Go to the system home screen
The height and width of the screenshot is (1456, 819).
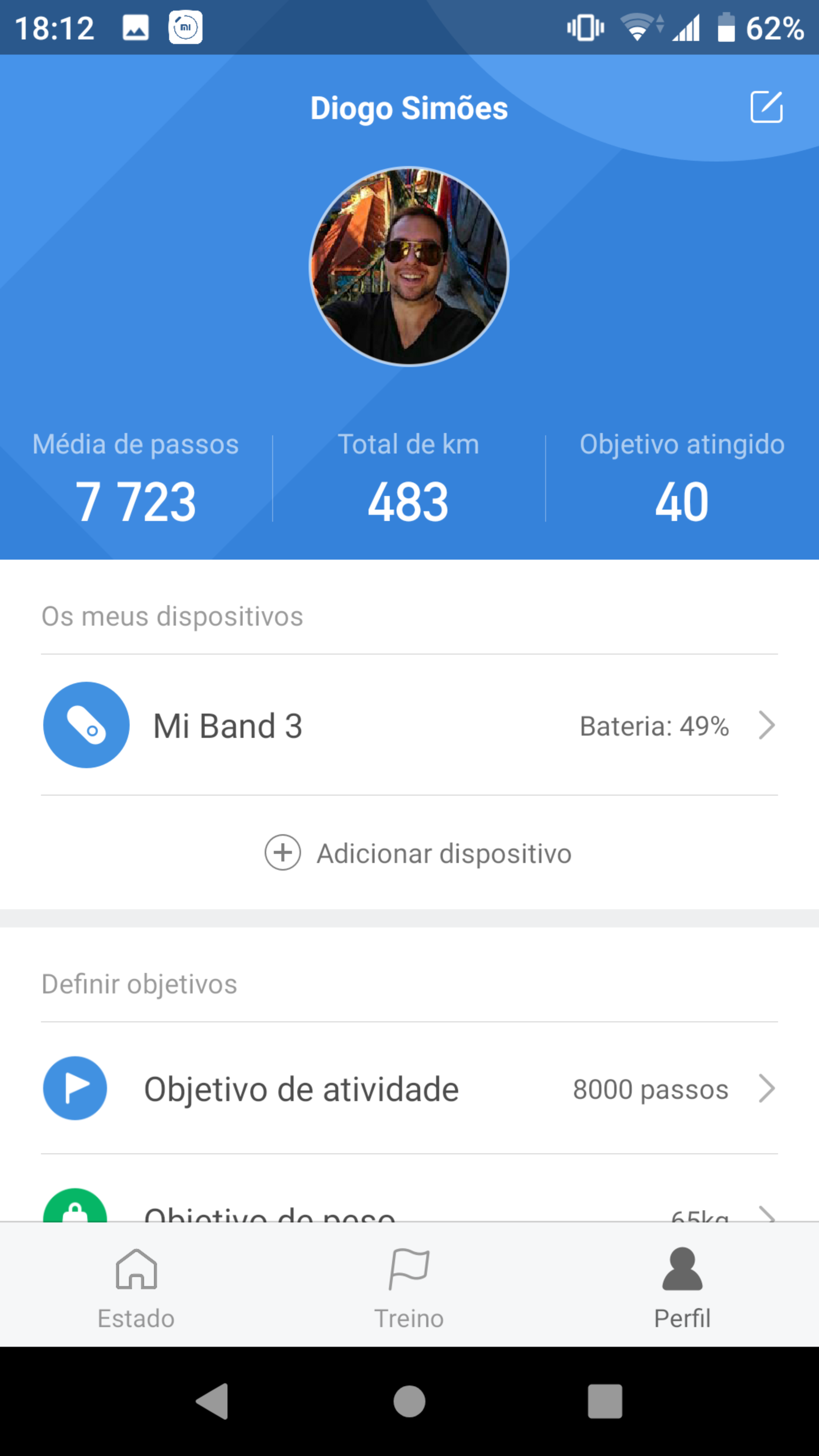point(409,1401)
